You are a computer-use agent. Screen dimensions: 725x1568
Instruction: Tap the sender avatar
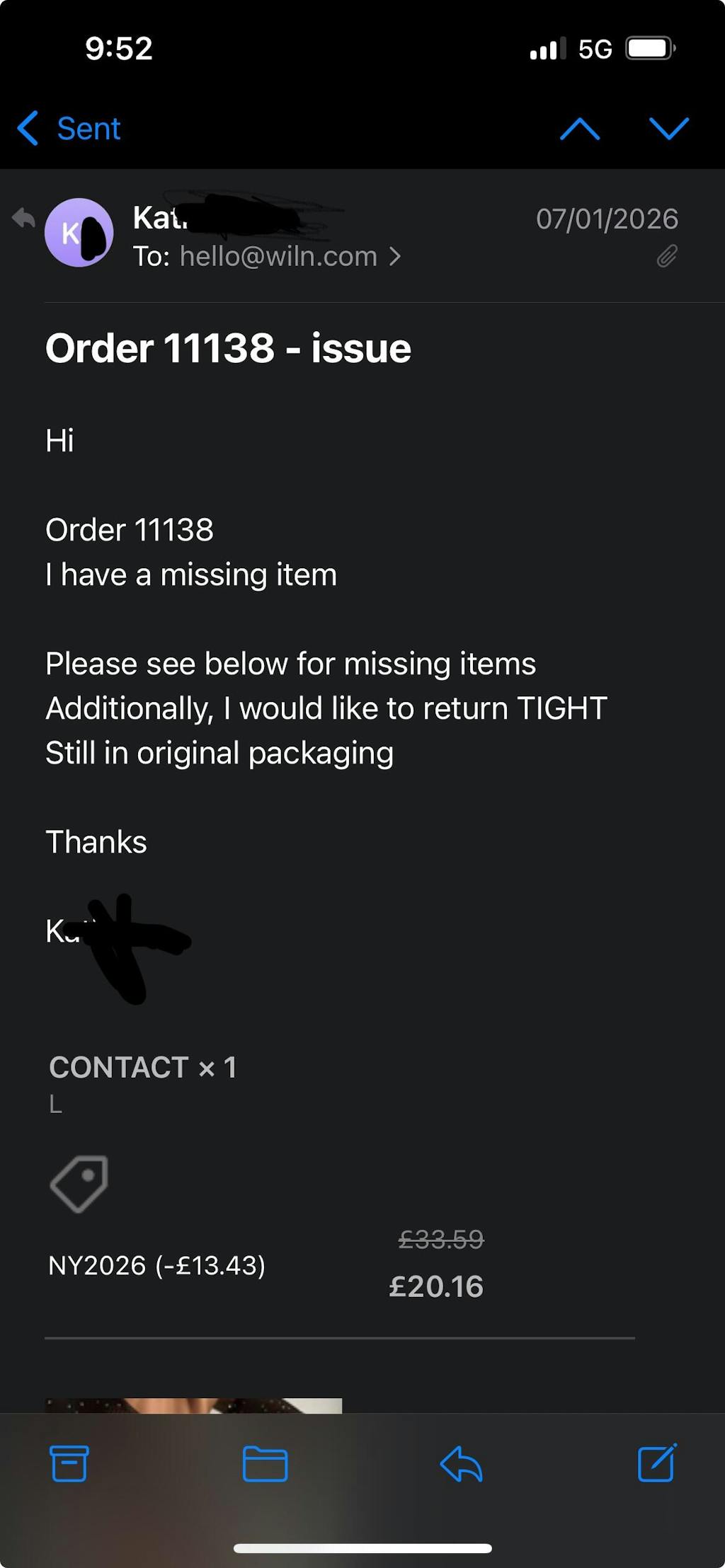(79, 233)
